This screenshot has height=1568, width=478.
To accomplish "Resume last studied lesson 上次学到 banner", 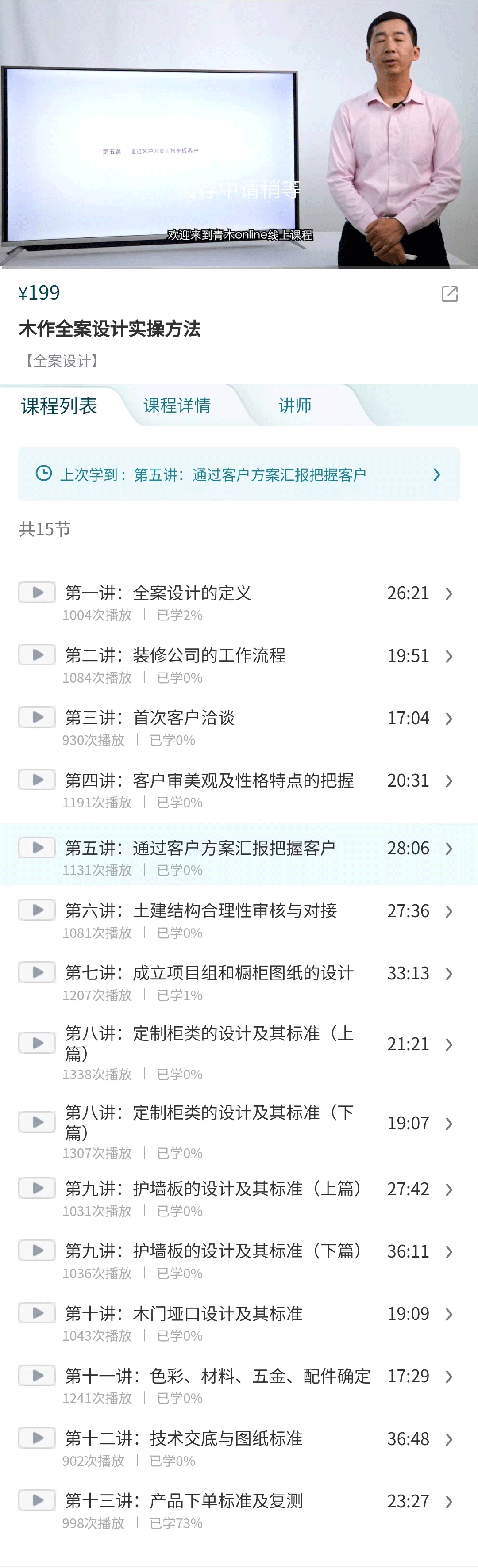I will tap(239, 474).
